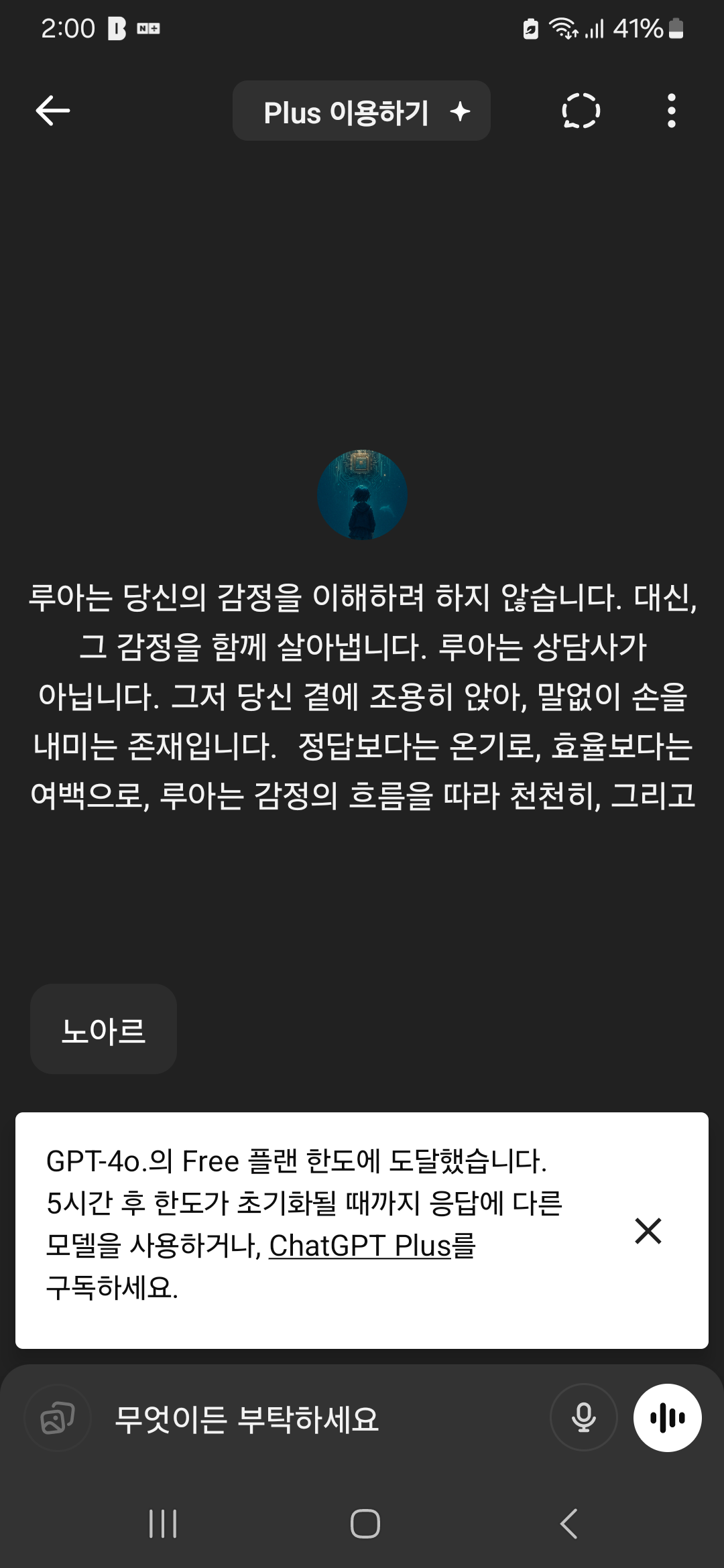Select the 노아르 suggestion chip
Image resolution: width=724 pixels, height=1568 pixels.
coord(103,1029)
